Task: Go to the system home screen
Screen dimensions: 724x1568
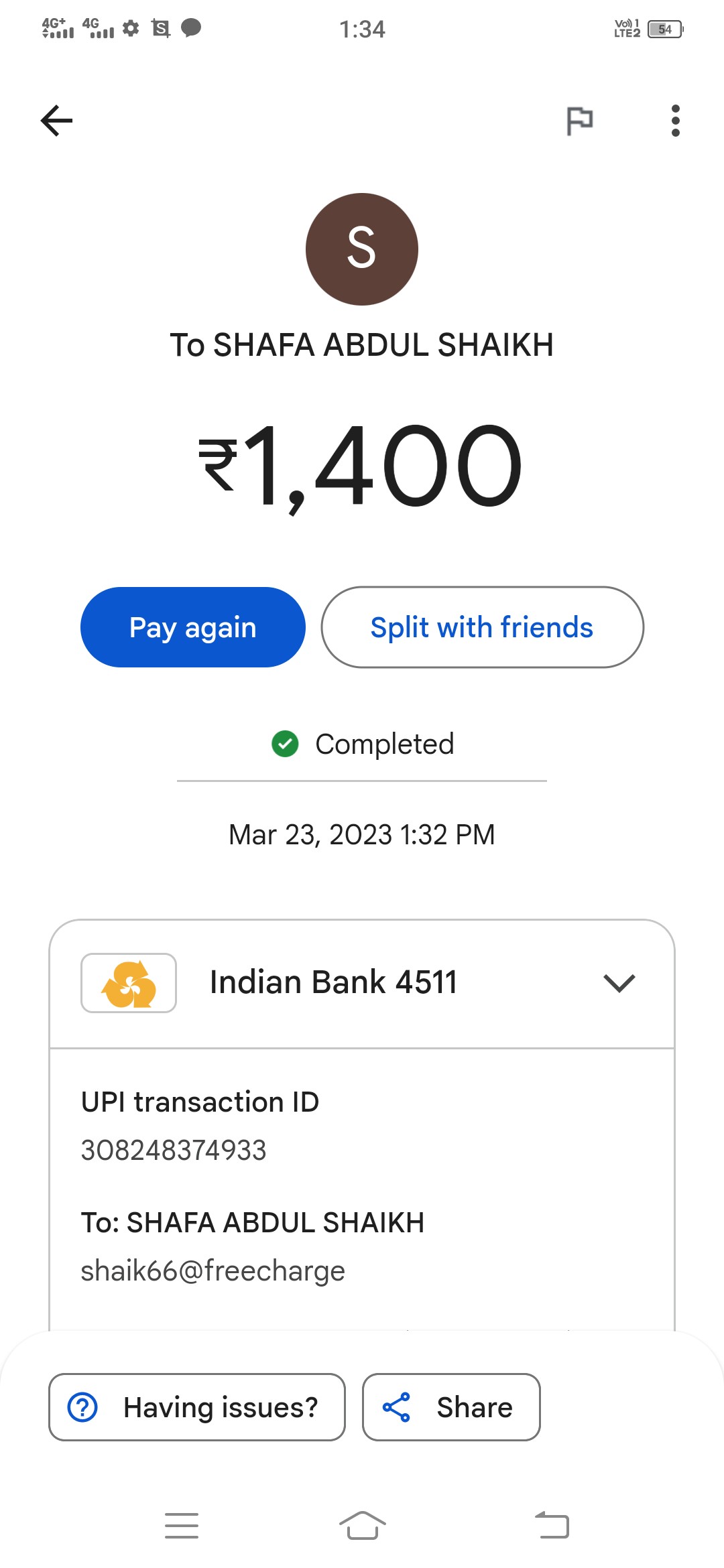Action: 362,1526
